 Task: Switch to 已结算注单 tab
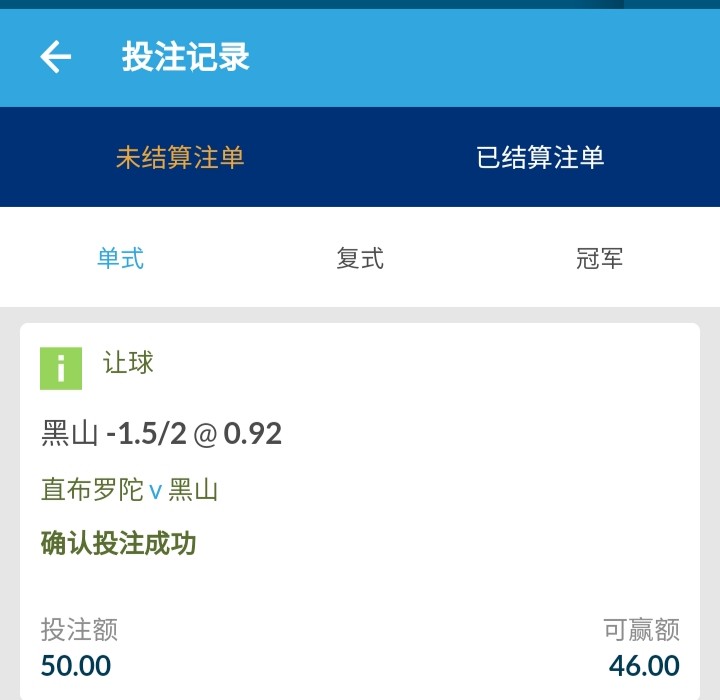540,157
